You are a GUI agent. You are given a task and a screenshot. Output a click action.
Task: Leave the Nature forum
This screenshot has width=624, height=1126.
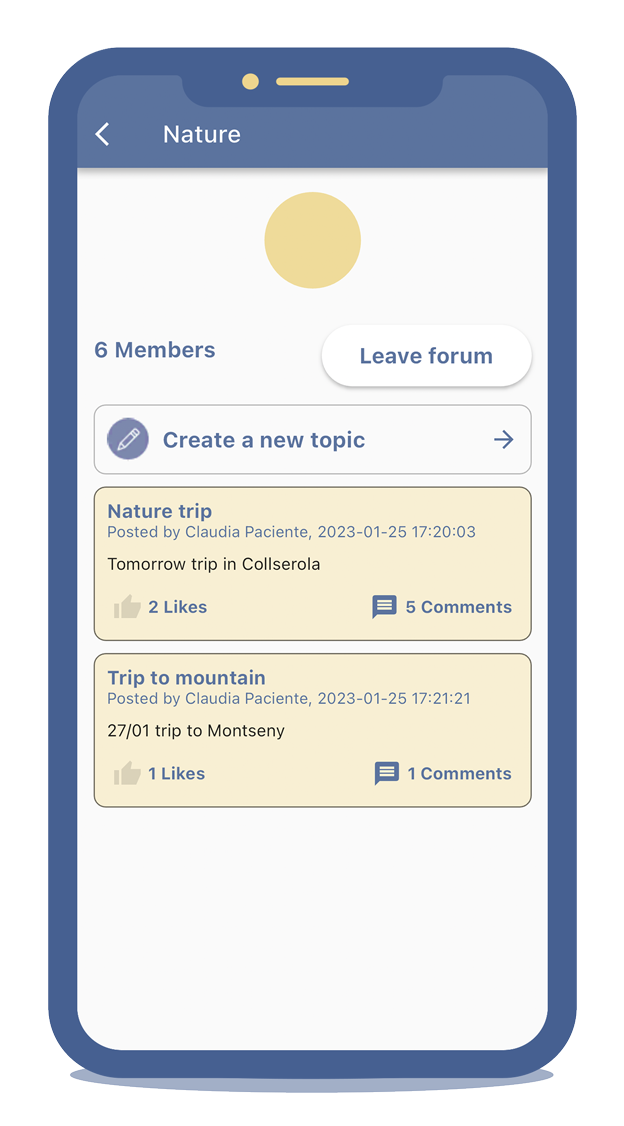click(x=426, y=356)
